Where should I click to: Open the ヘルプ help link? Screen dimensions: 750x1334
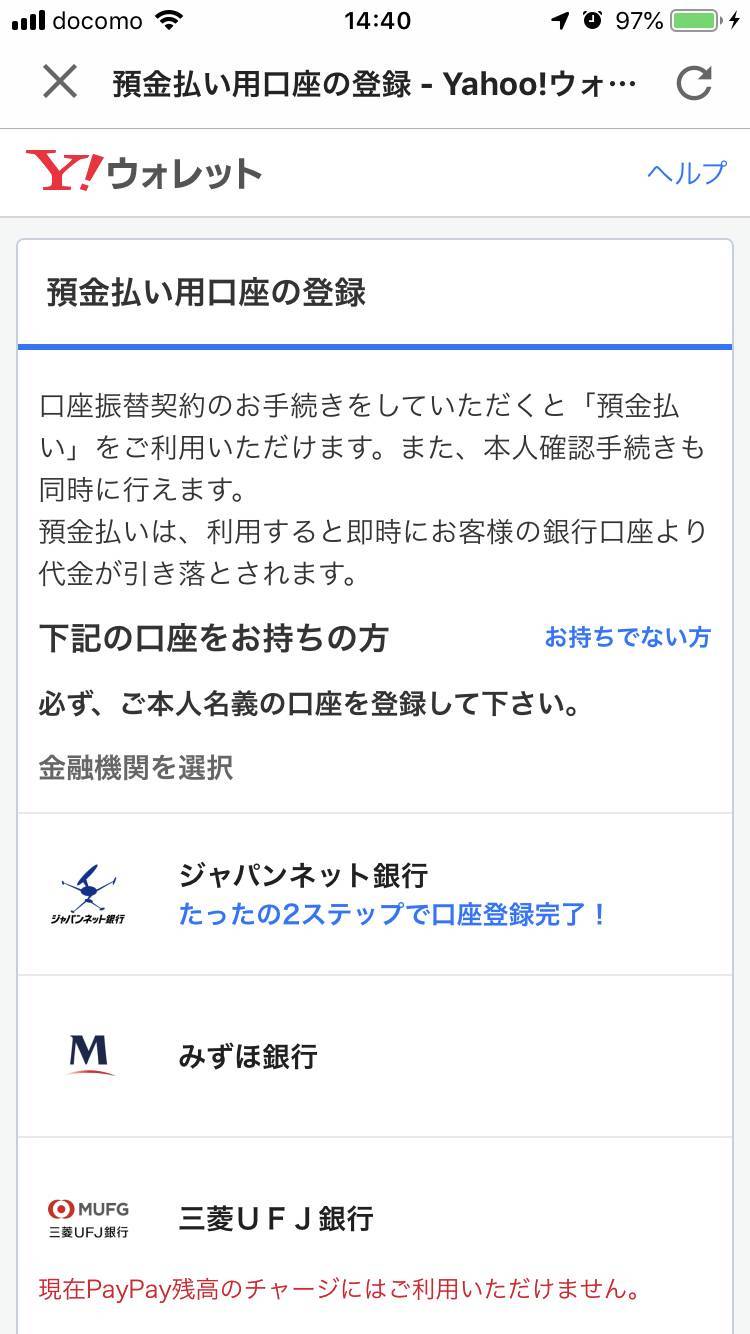(686, 173)
